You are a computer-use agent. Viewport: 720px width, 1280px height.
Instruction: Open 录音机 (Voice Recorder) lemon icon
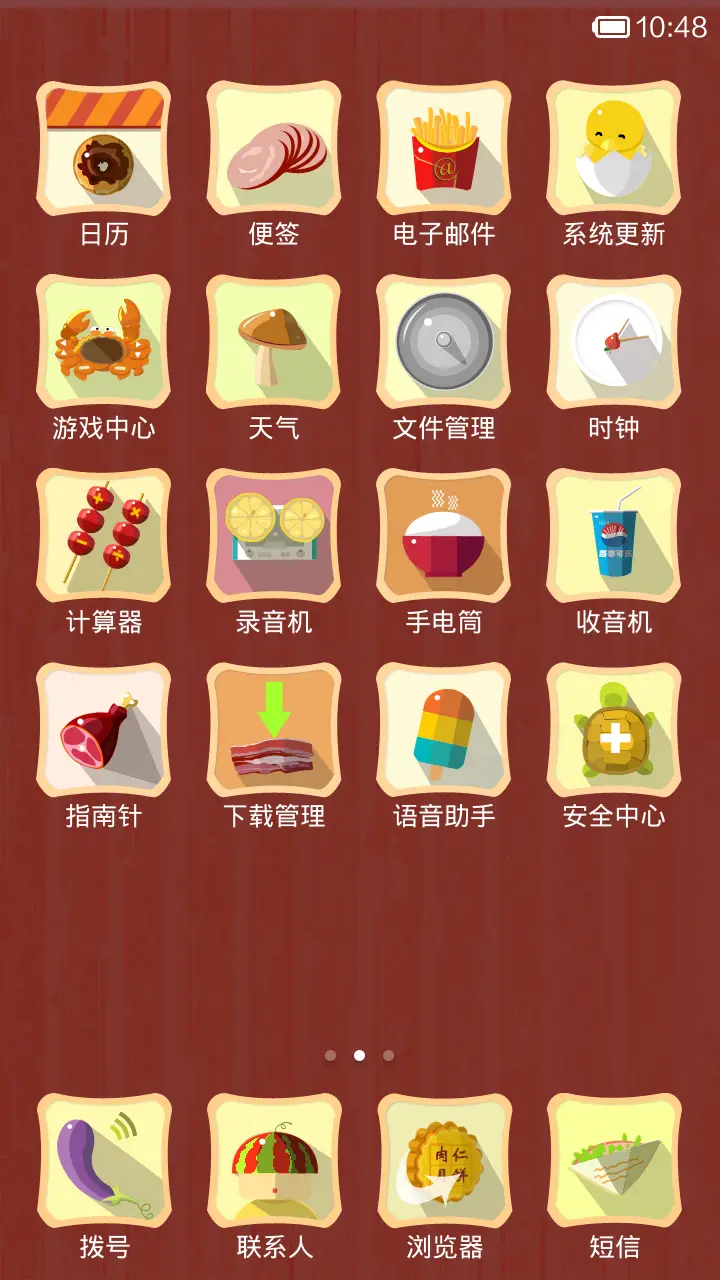click(274, 536)
